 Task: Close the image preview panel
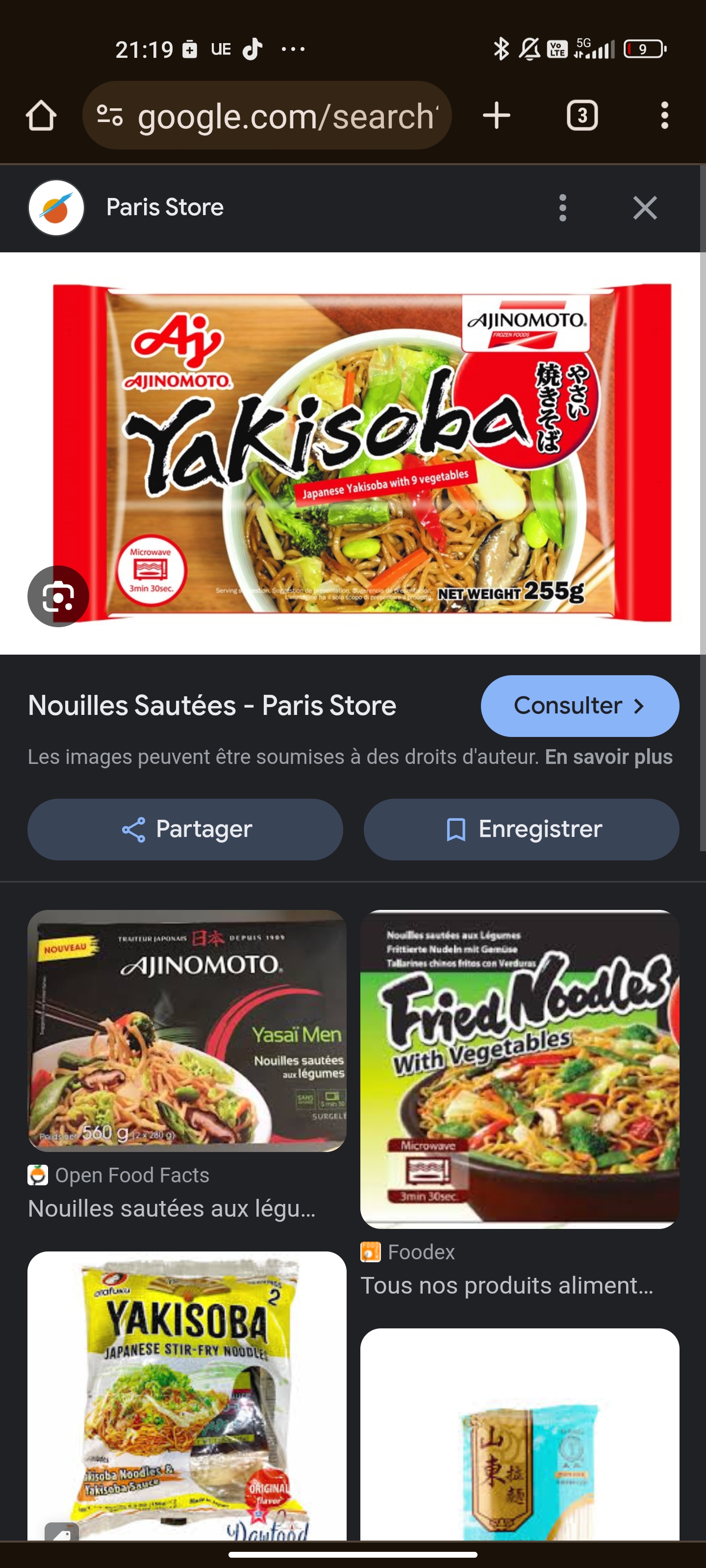point(645,208)
